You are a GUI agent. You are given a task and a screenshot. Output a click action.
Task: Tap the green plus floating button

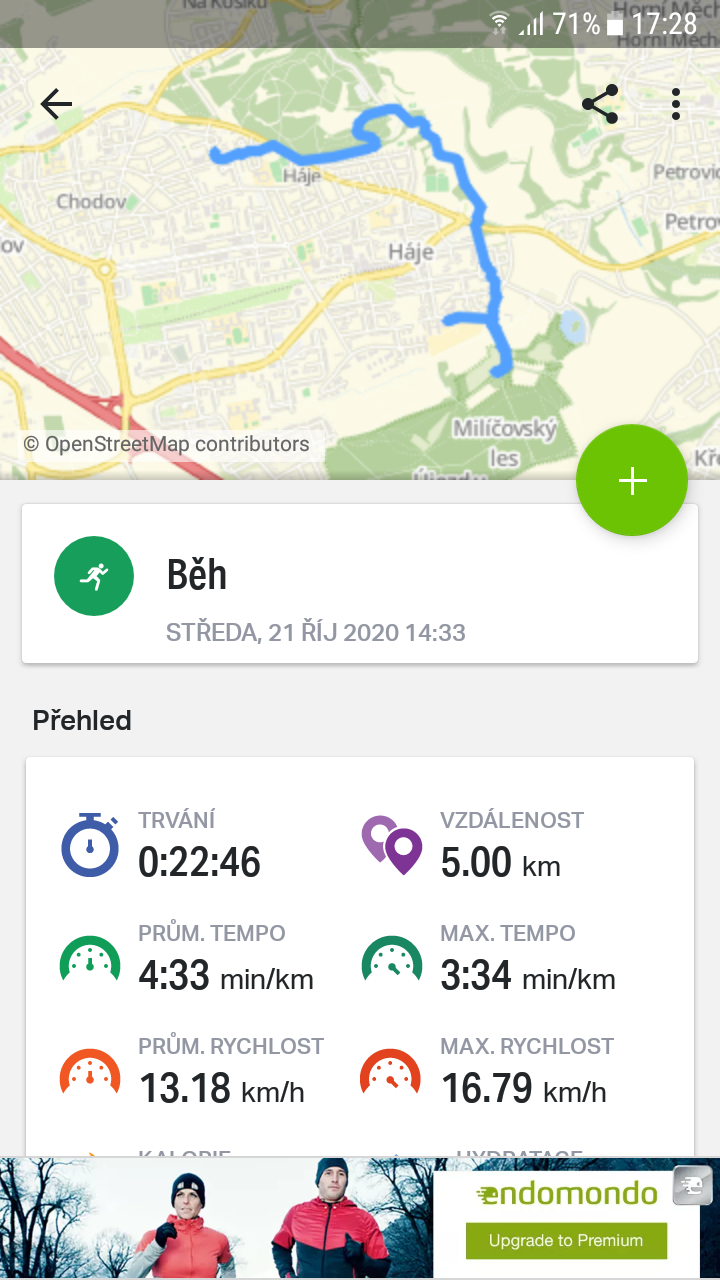(632, 481)
